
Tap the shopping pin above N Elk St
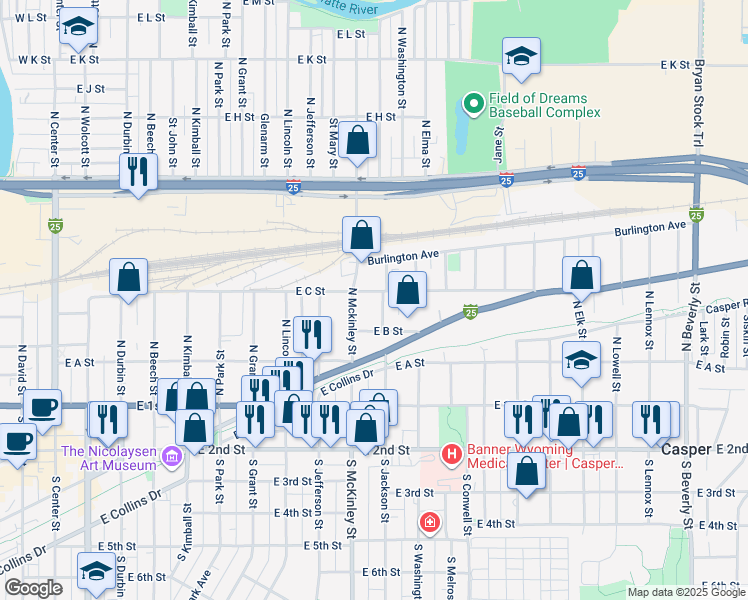point(581,276)
